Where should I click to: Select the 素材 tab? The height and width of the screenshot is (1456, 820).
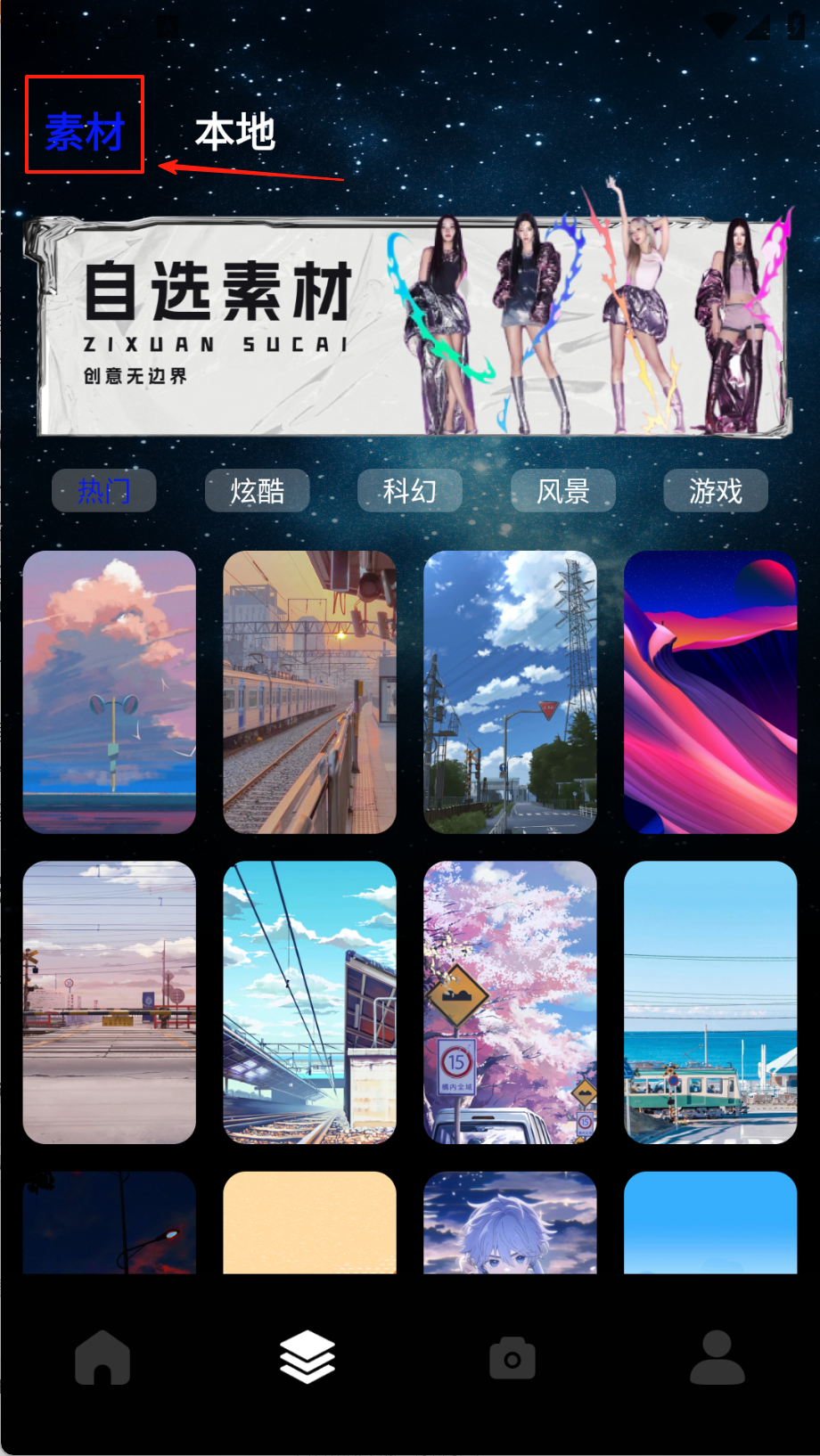point(85,133)
